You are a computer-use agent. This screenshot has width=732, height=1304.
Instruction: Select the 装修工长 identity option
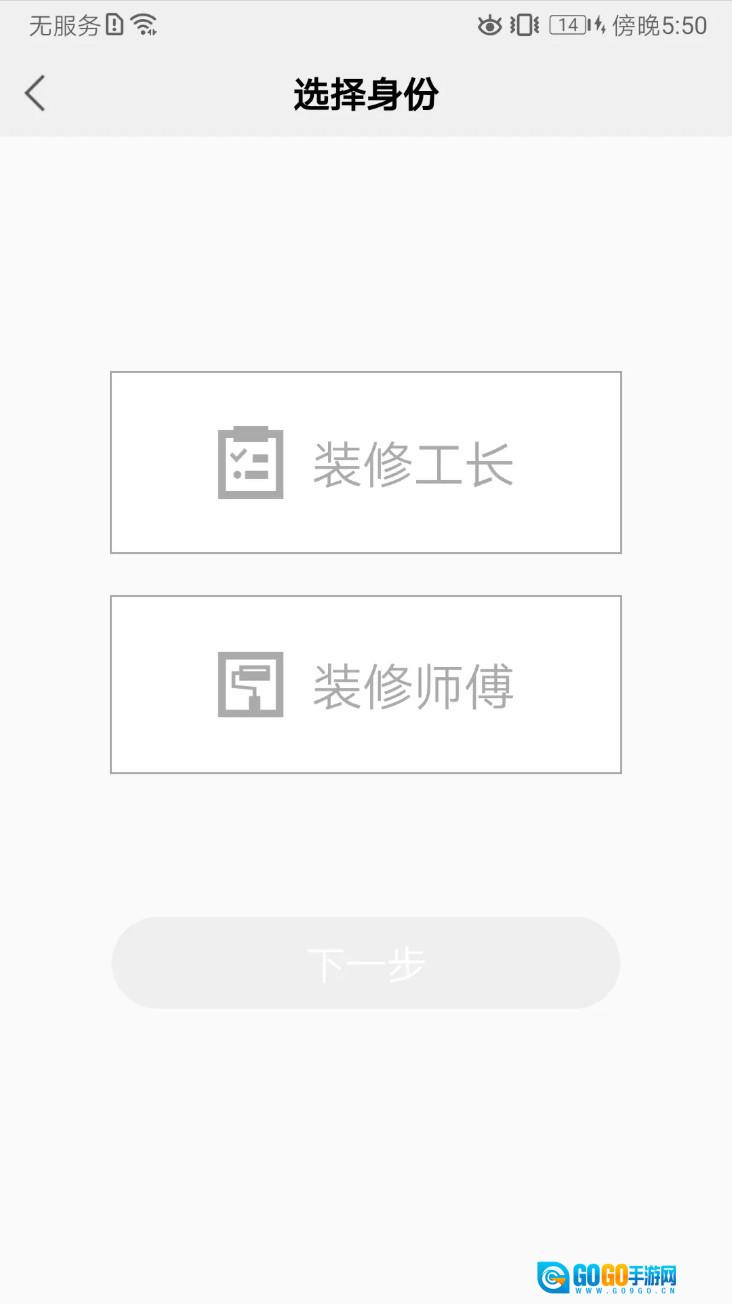(365, 462)
